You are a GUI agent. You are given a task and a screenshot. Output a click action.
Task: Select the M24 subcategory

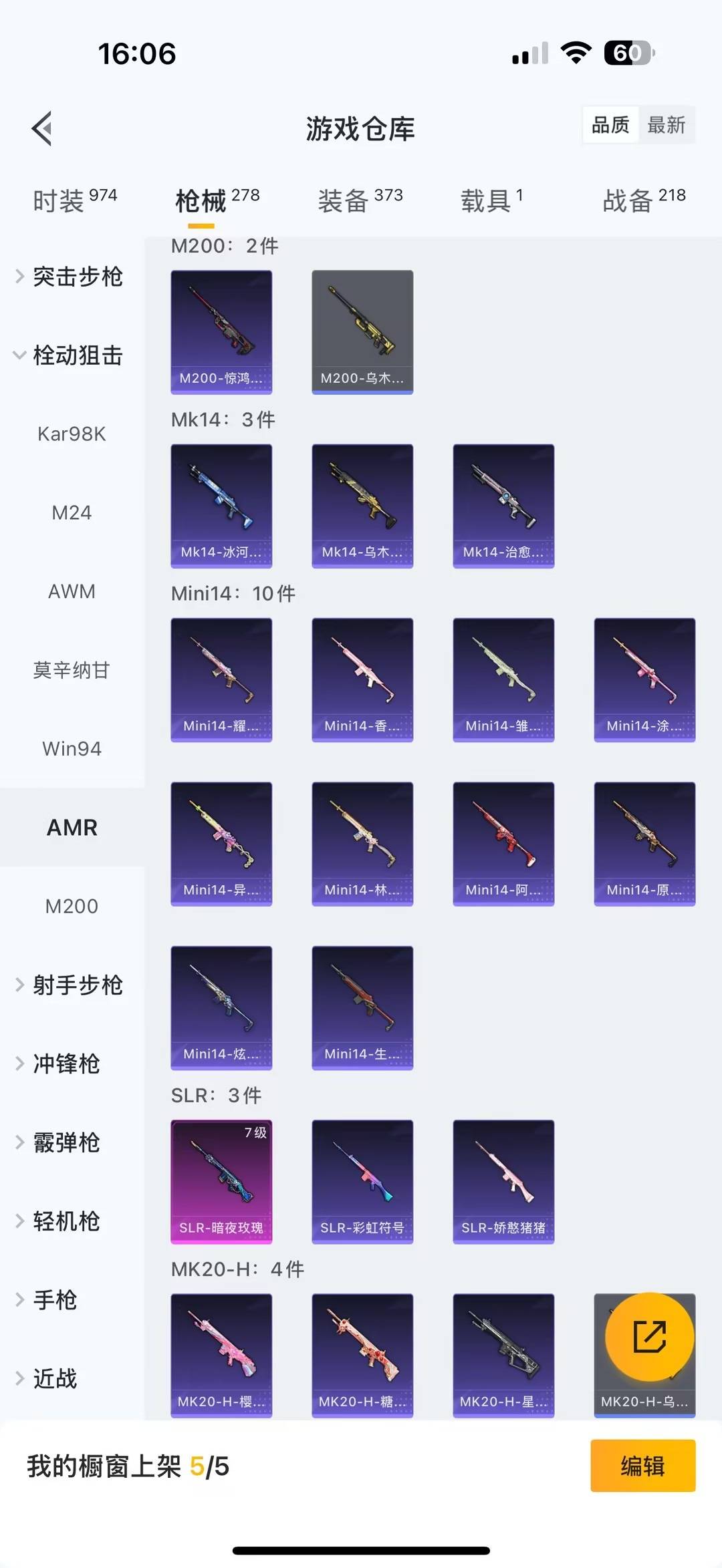72,512
